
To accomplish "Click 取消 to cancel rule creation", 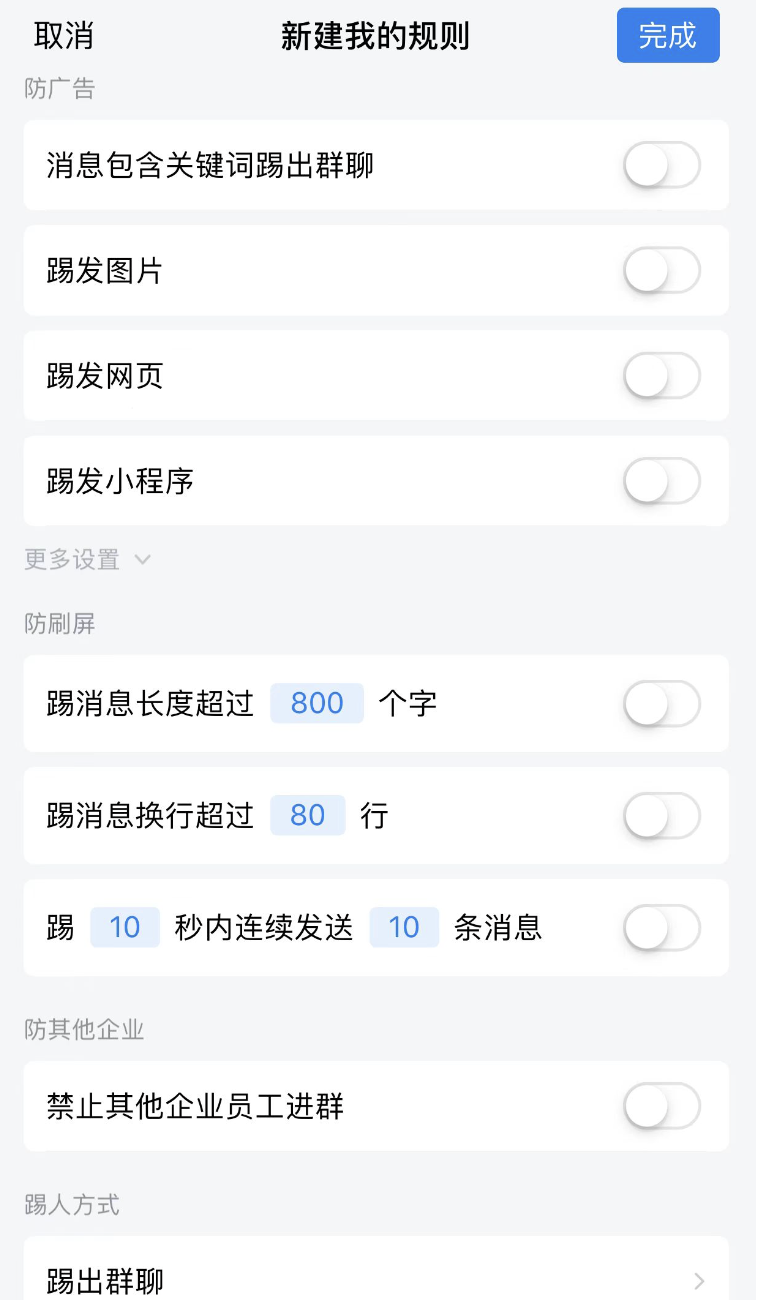I will [64, 35].
